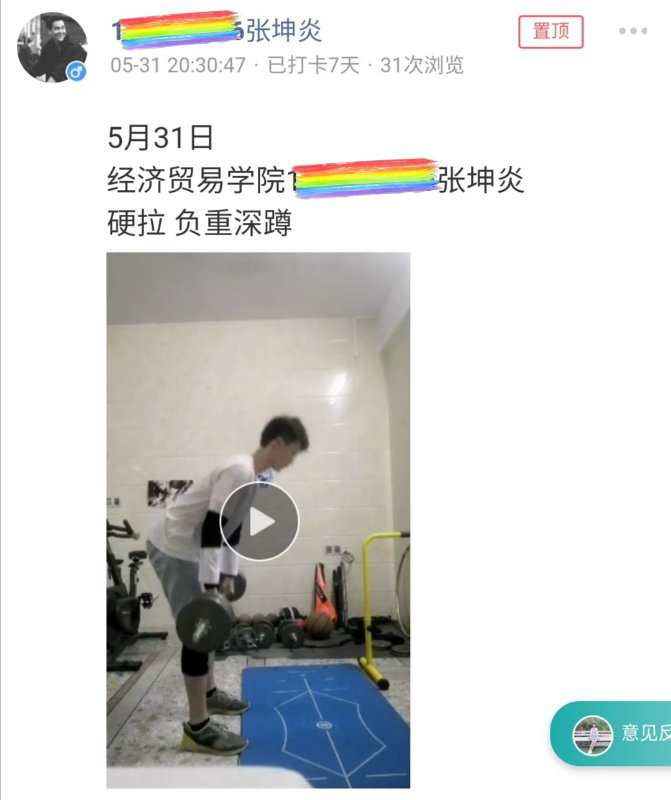671x800 pixels.
Task: Open the three-dot overflow menu
Action: pos(632,31)
